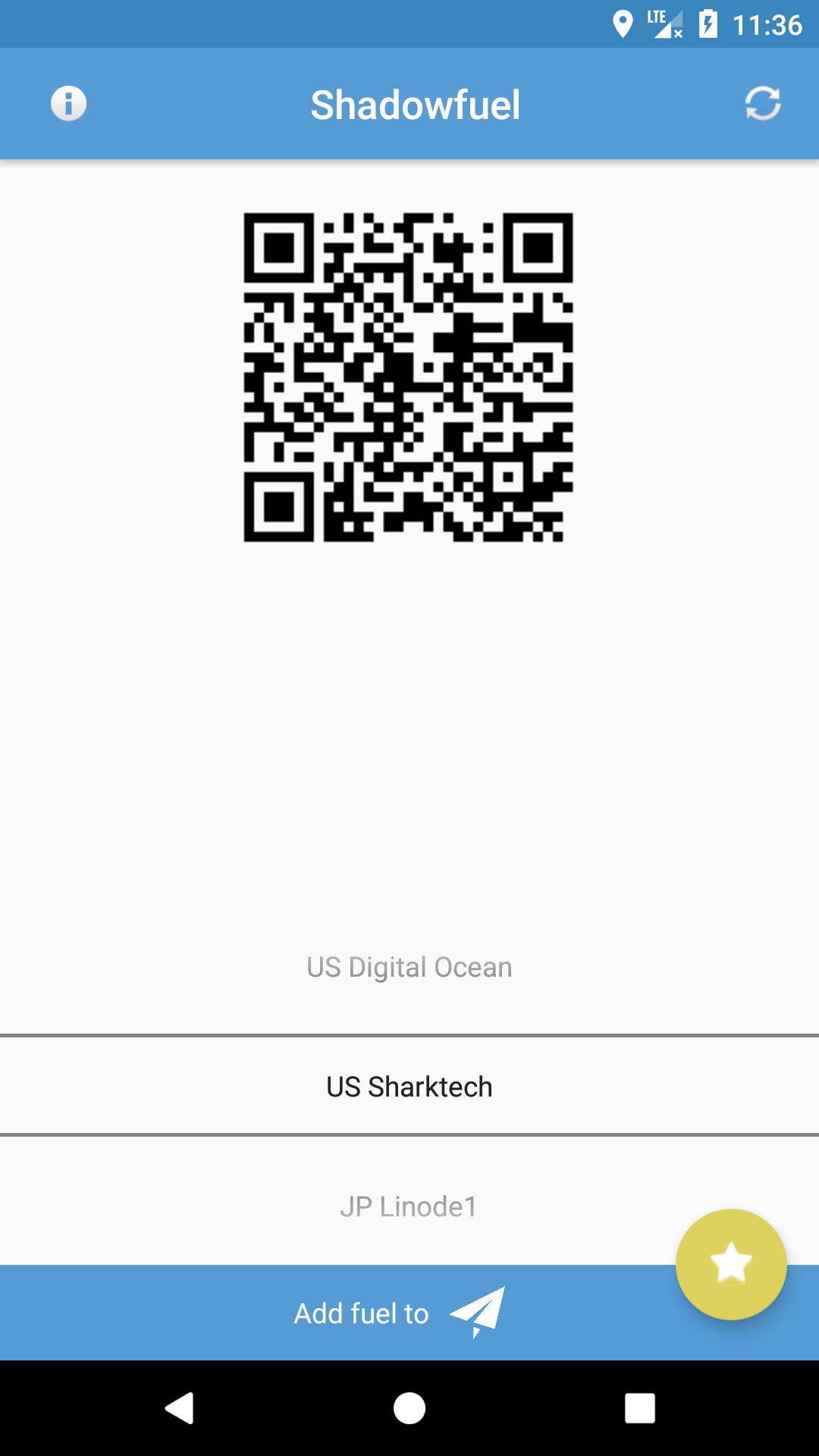The width and height of the screenshot is (819, 1456).
Task: Select US Digital Ocean server
Action: coord(409,968)
